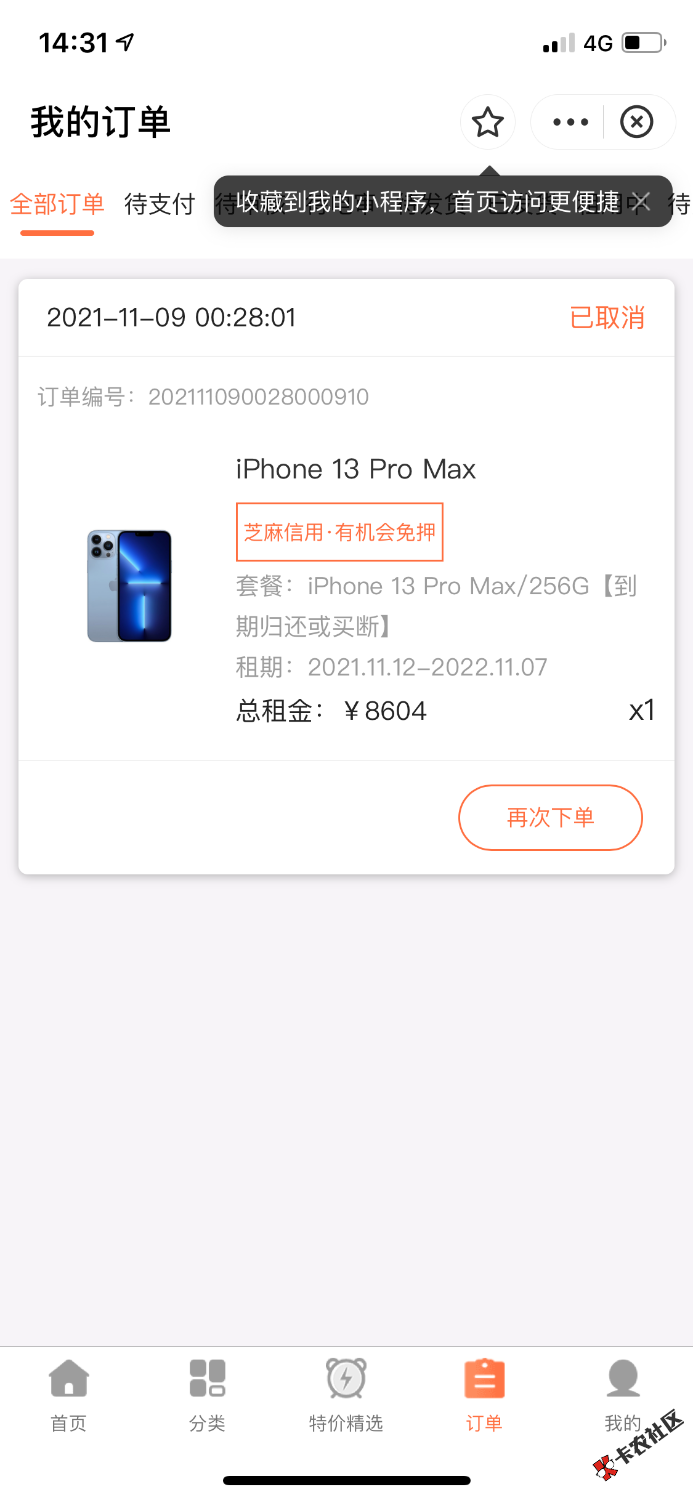Close the mini program

[637, 123]
